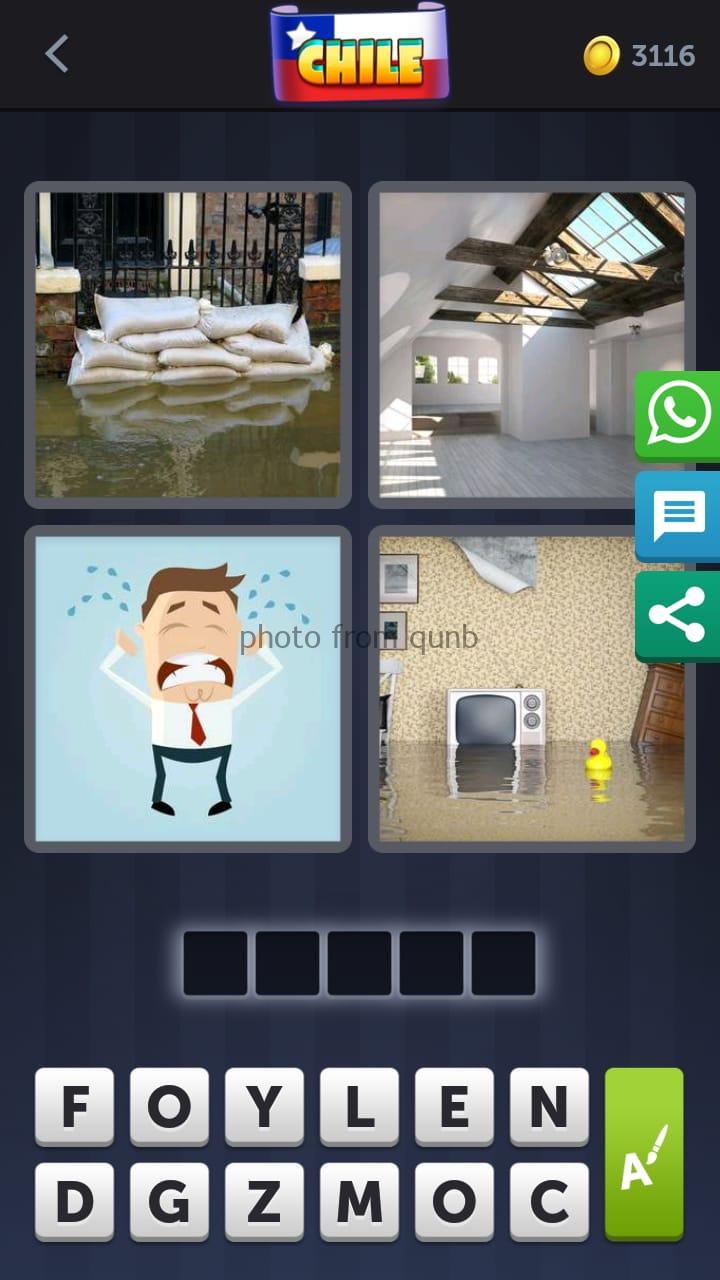Select the letter Z tile
Image resolution: width=720 pixels, height=1280 pixels.
(265, 1201)
